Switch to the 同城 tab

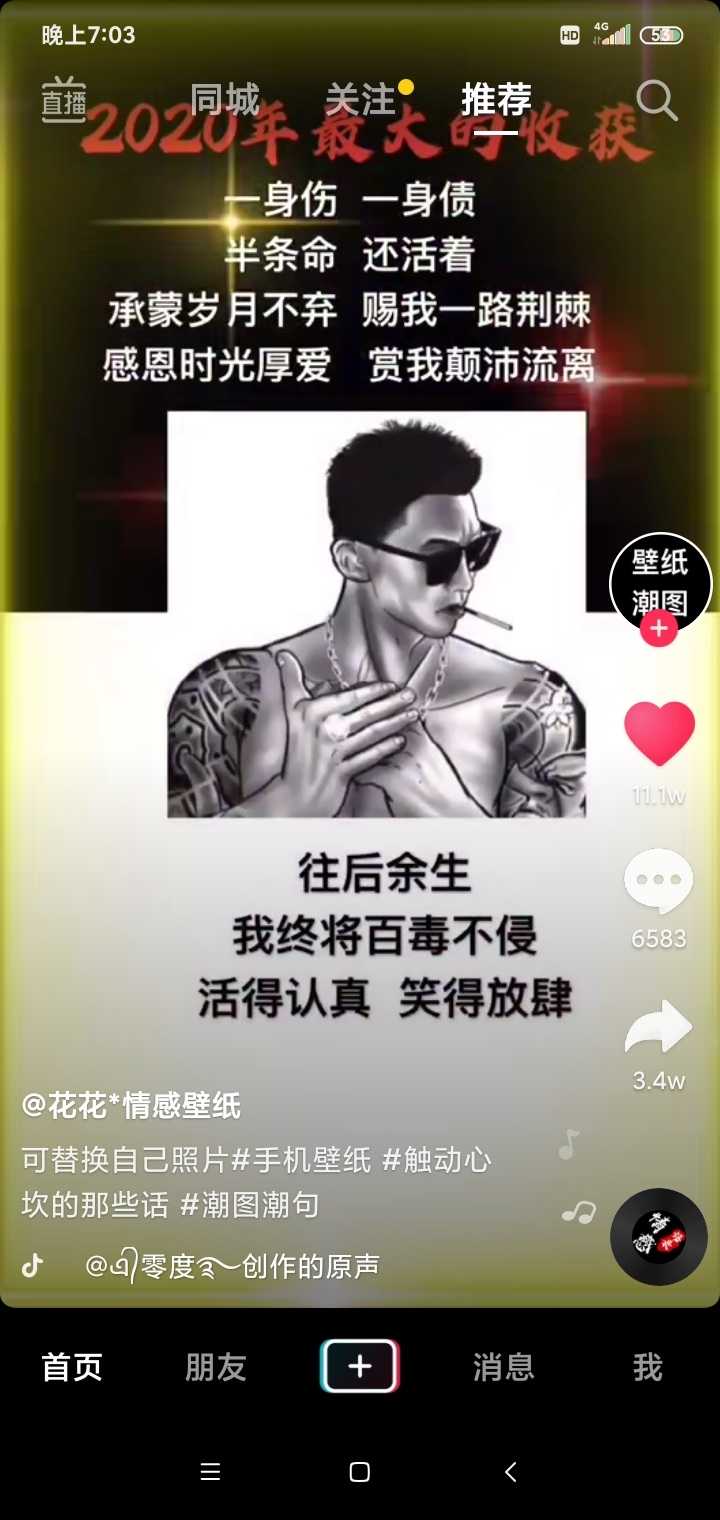(x=225, y=100)
